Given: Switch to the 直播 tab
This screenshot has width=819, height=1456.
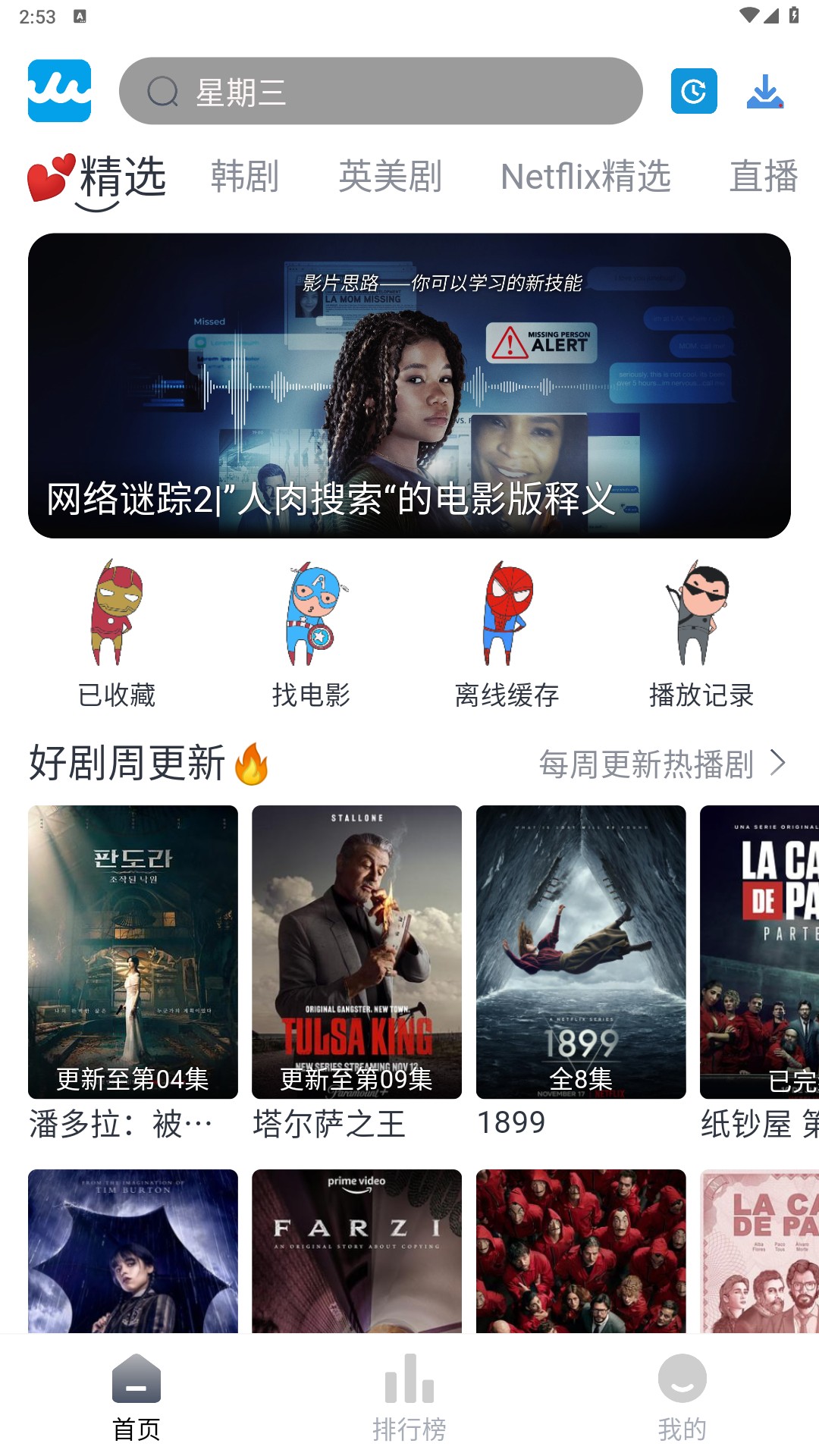Looking at the screenshot, I should [x=764, y=176].
